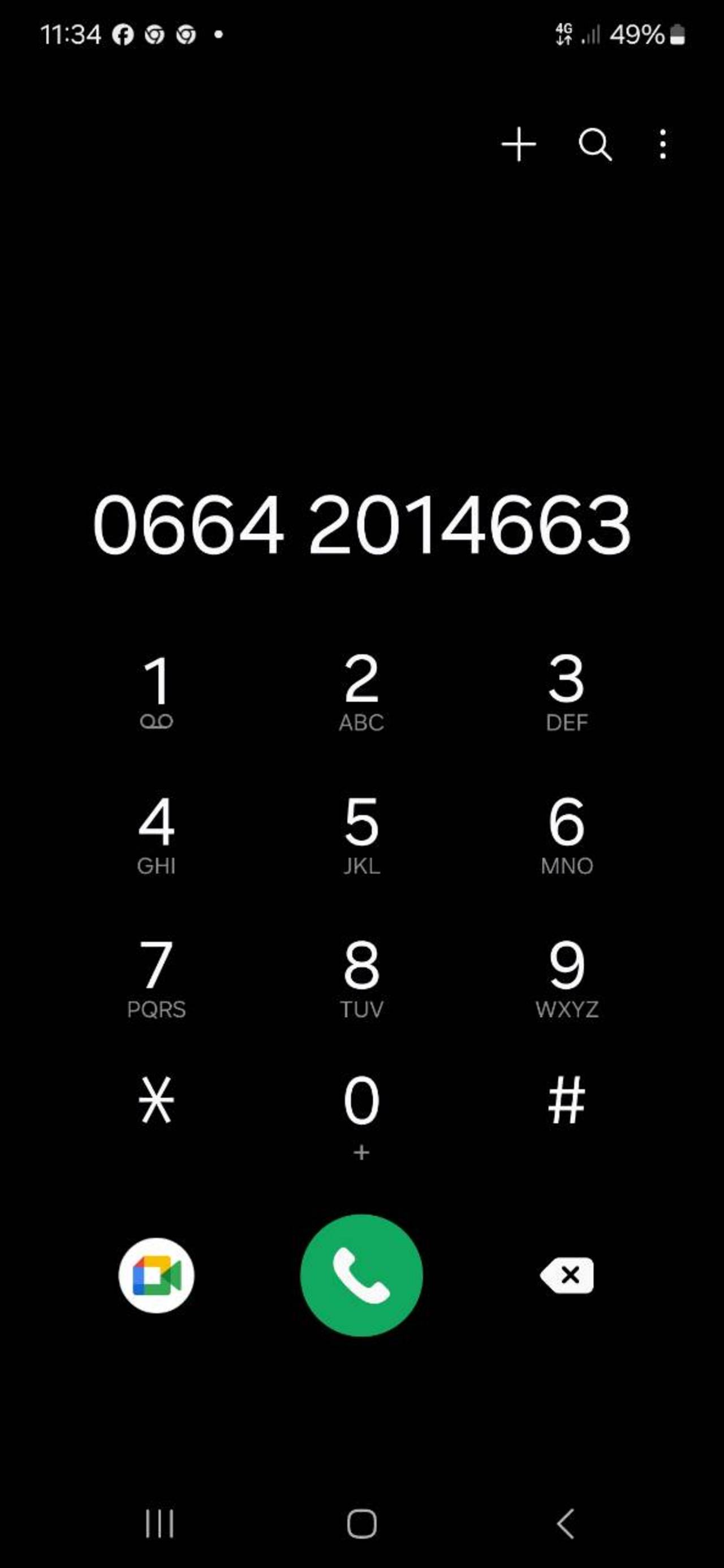Open the three-dot overflow menu
This screenshot has width=724, height=1568.
tap(662, 145)
